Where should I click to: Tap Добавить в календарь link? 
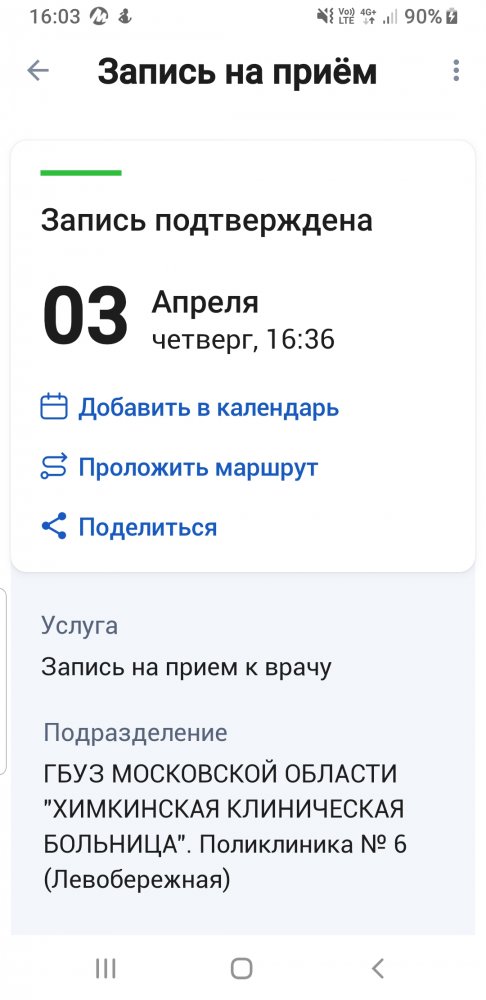(189, 408)
